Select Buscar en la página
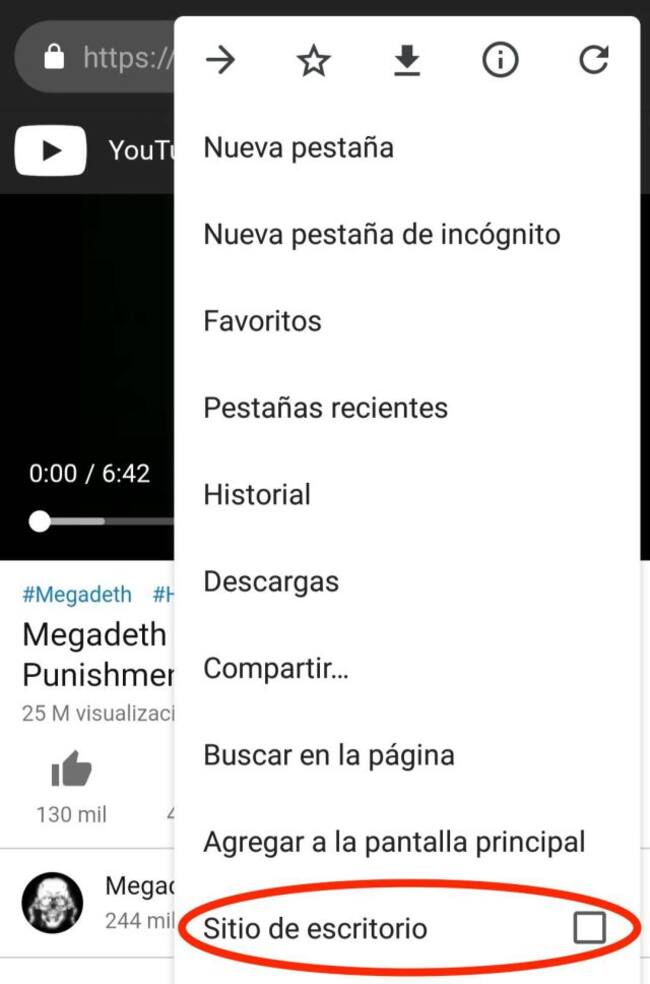The width and height of the screenshot is (650, 984). 329,755
